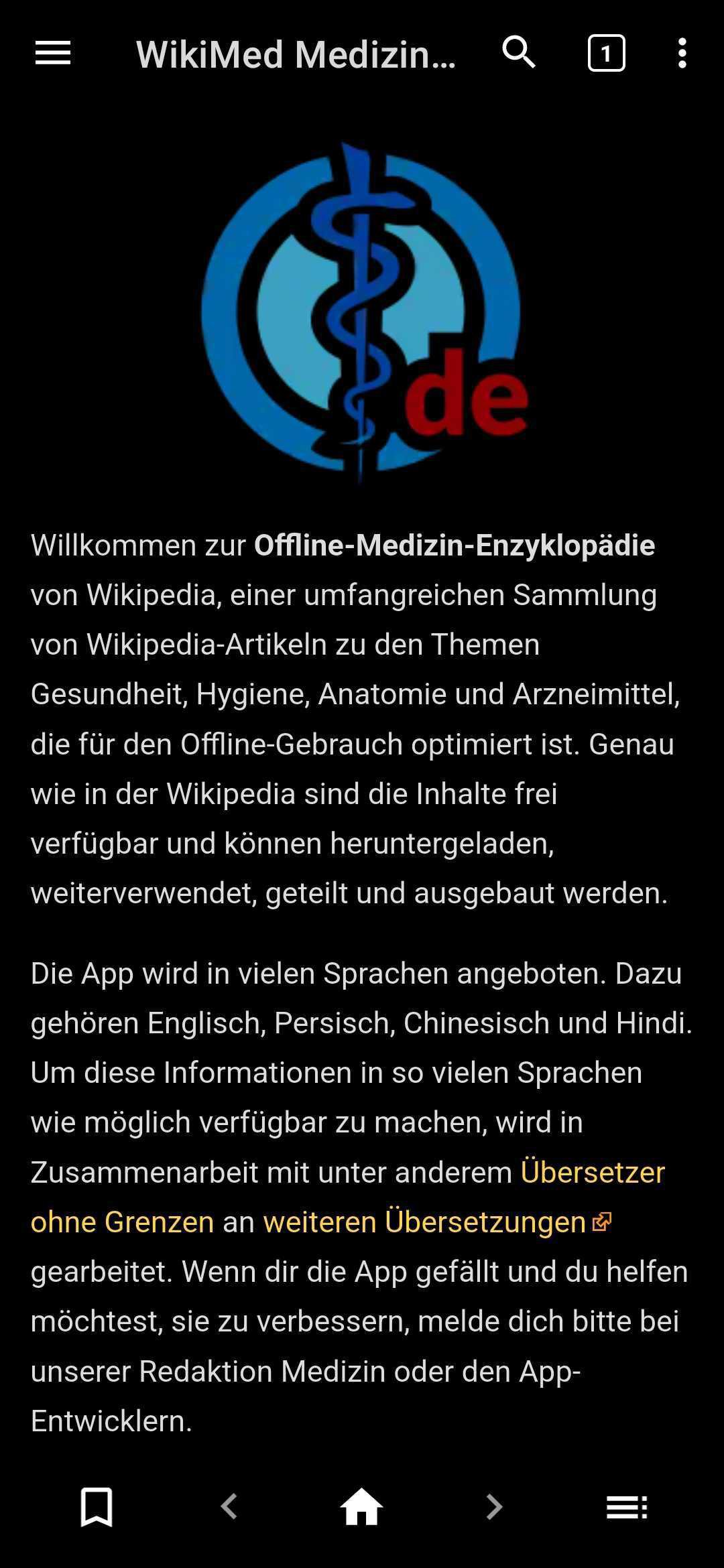
Task: Open the tab switcher showing 1
Action: (x=606, y=53)
